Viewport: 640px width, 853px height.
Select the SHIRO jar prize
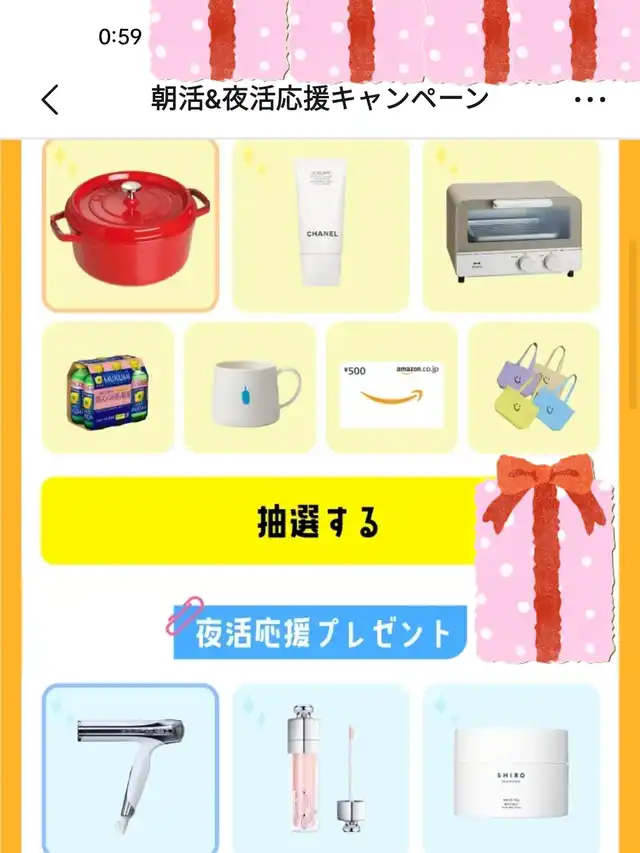pos(511,769)
